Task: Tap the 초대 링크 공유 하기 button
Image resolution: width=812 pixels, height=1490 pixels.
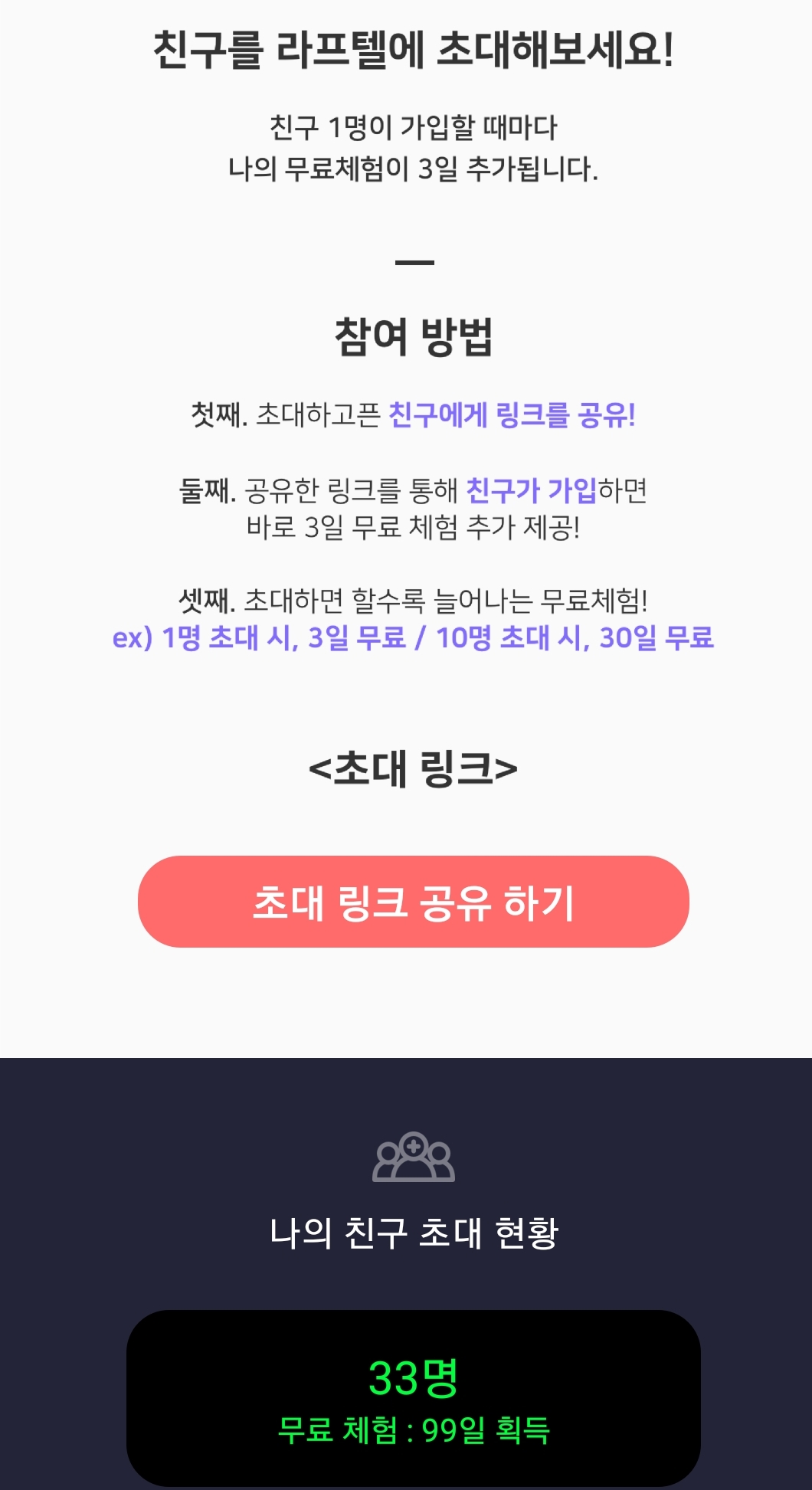Action: coord(413,902)
